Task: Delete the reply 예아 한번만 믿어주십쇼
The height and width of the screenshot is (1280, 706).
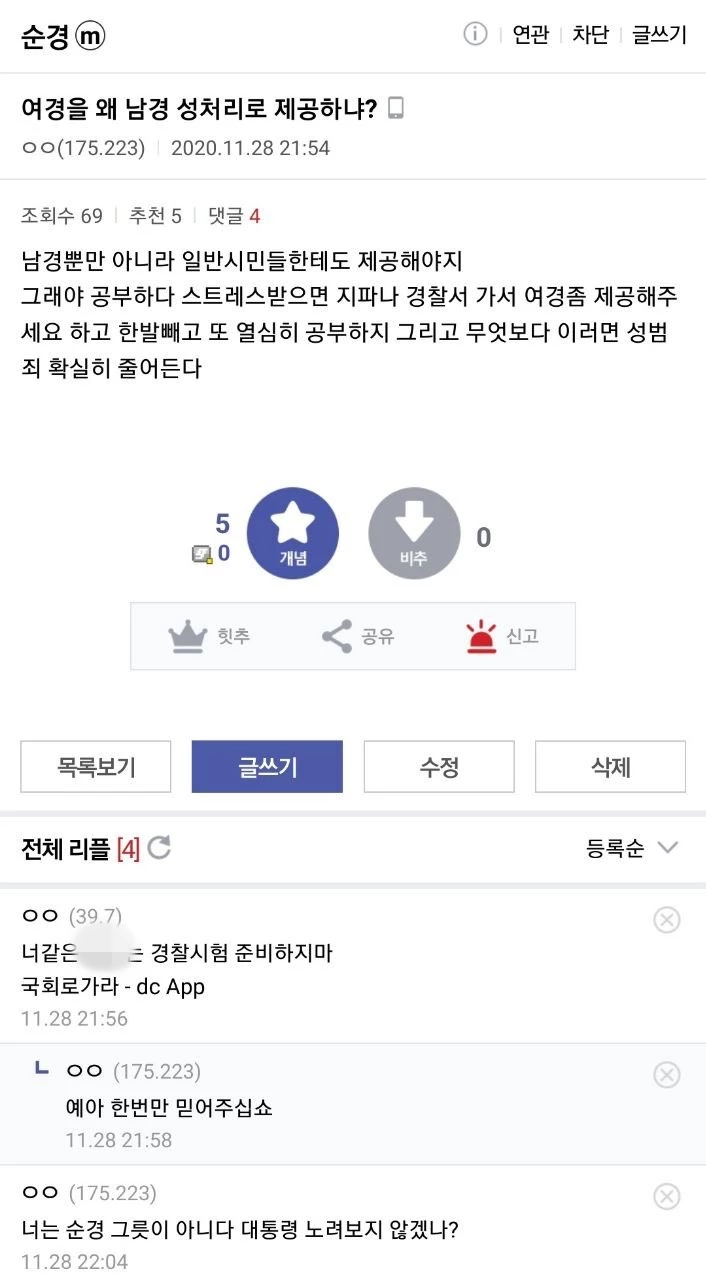Action: point(666,1075)
